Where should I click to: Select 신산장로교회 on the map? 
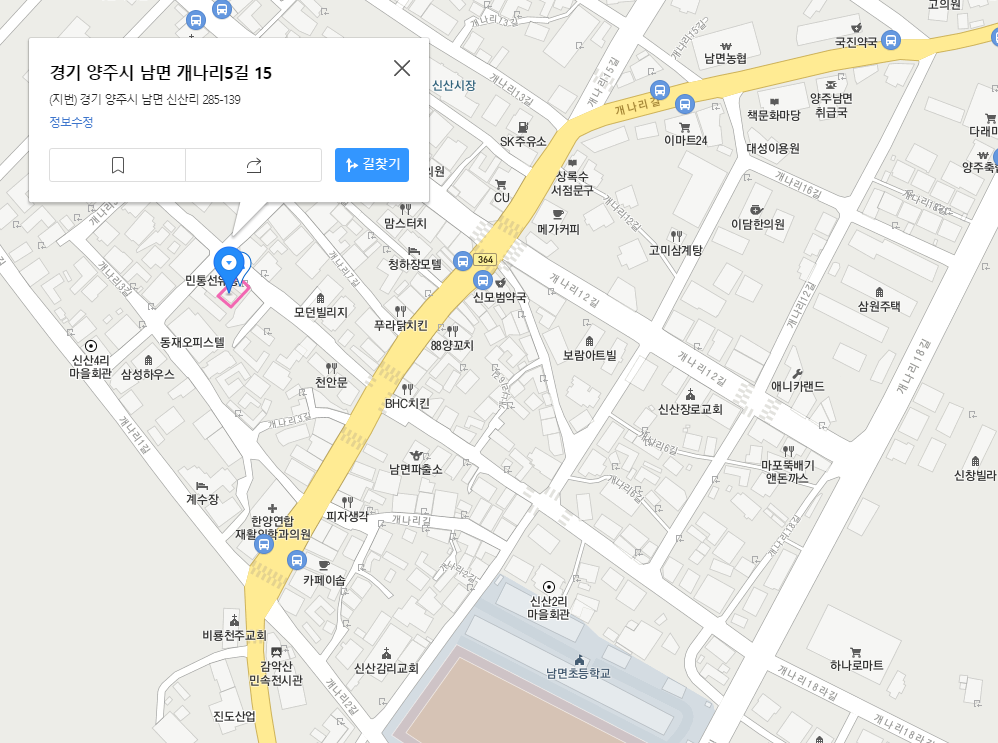(x=690, y=408)
